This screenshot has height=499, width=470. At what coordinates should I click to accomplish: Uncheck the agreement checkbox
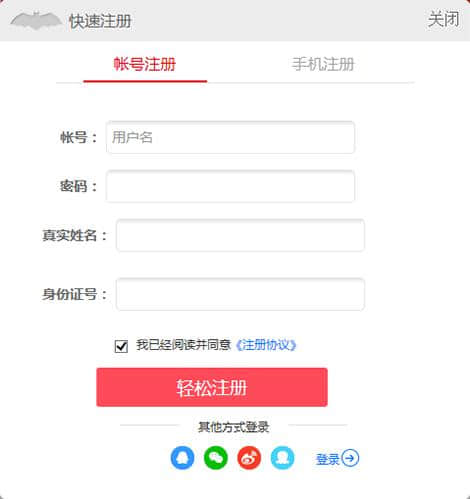click(x=121, y=346)
